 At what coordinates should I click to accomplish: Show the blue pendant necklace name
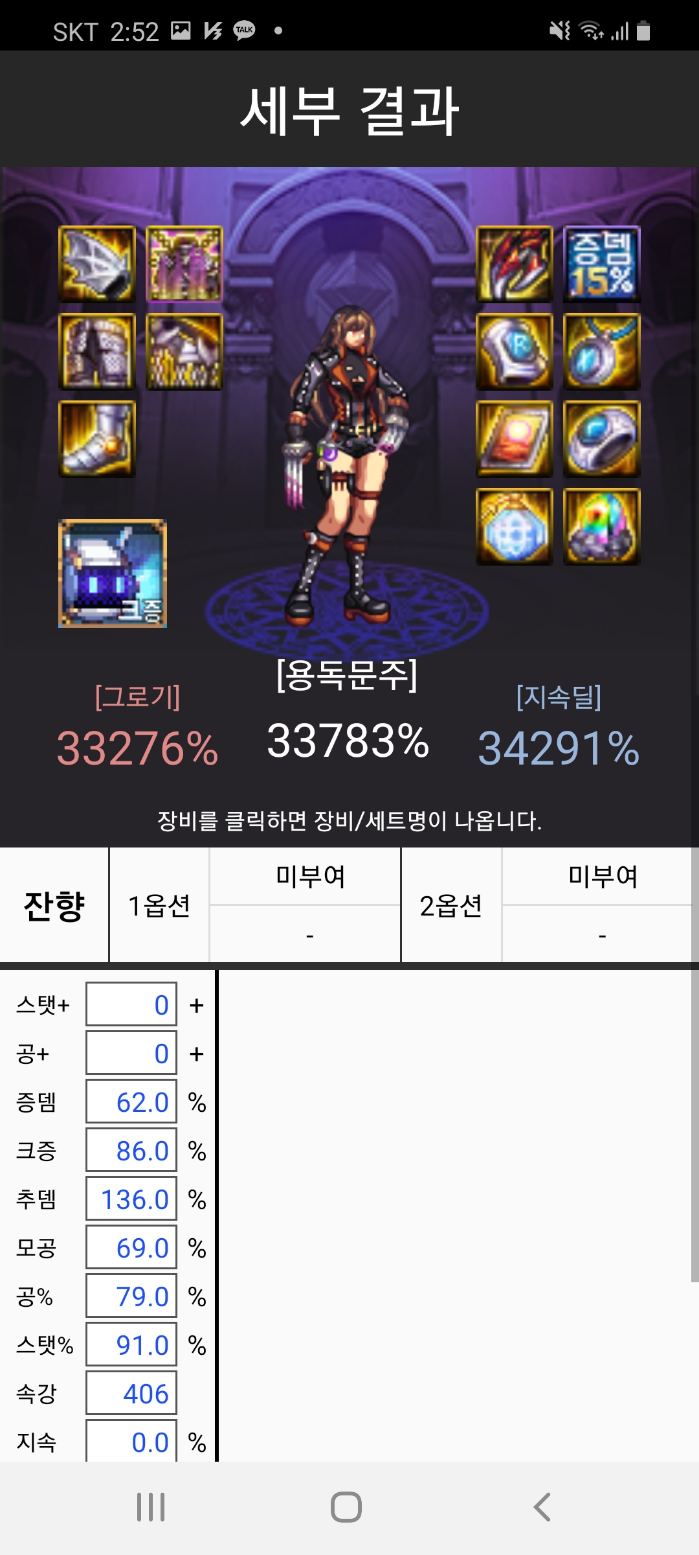point(602,351)
